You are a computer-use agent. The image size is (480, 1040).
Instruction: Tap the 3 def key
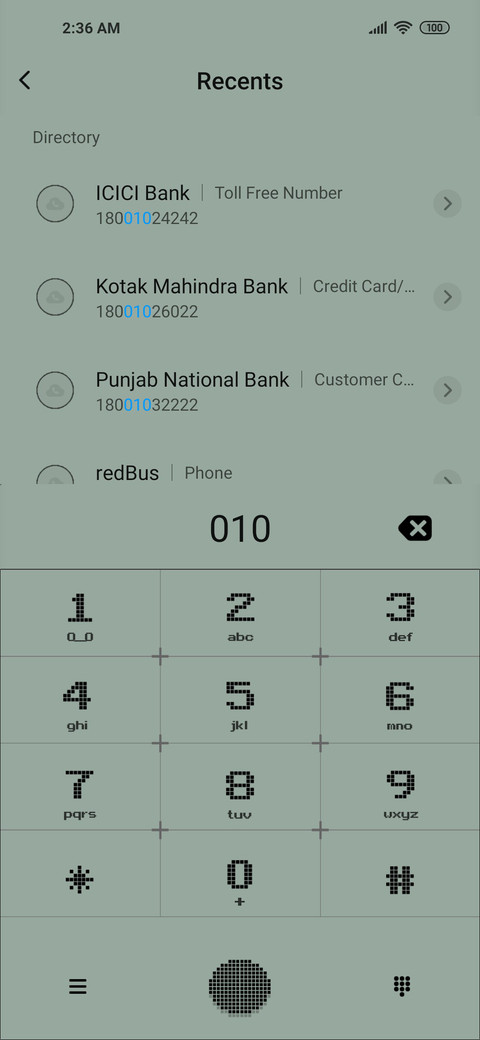coord(400,614)
